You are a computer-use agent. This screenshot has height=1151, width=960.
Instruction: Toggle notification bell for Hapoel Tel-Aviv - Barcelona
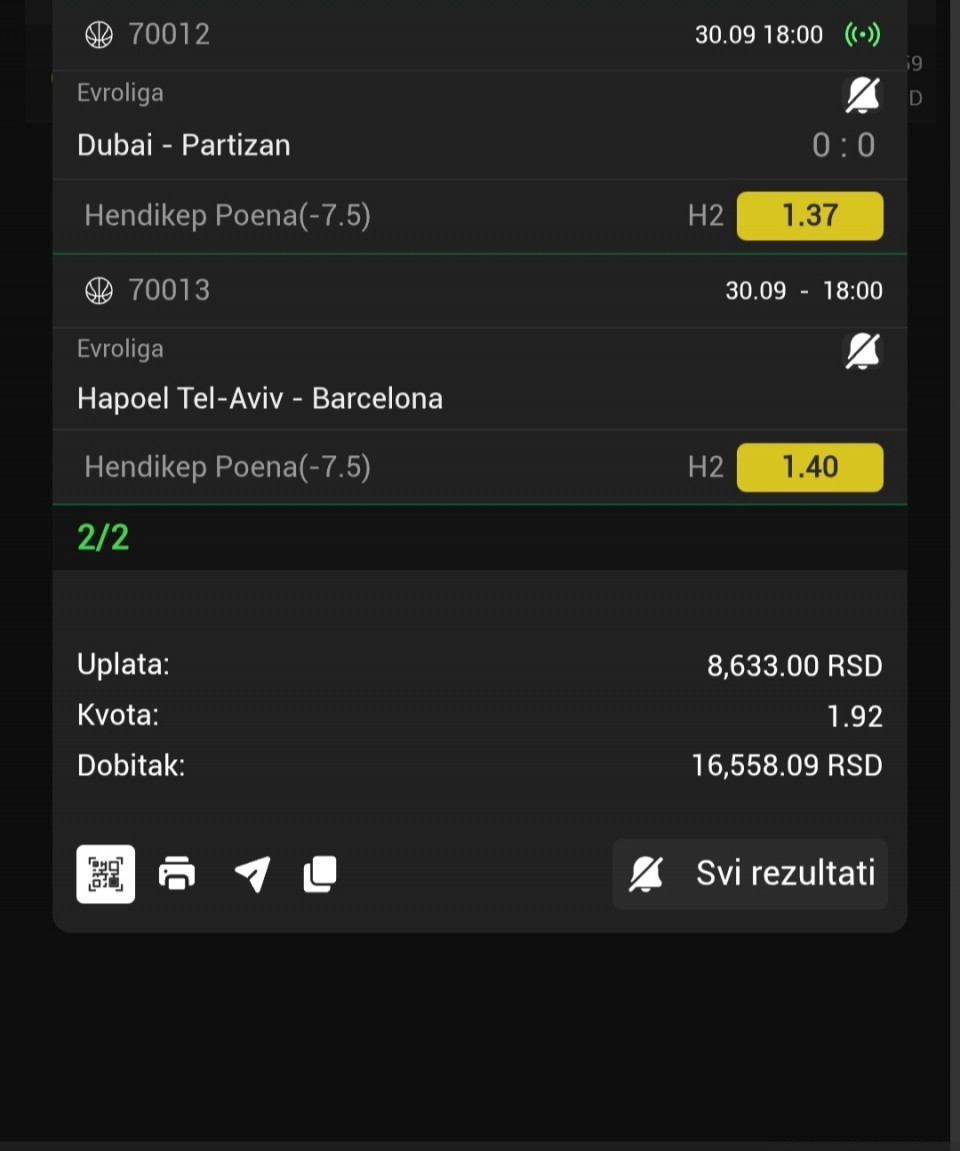click(x=863, y=352)
